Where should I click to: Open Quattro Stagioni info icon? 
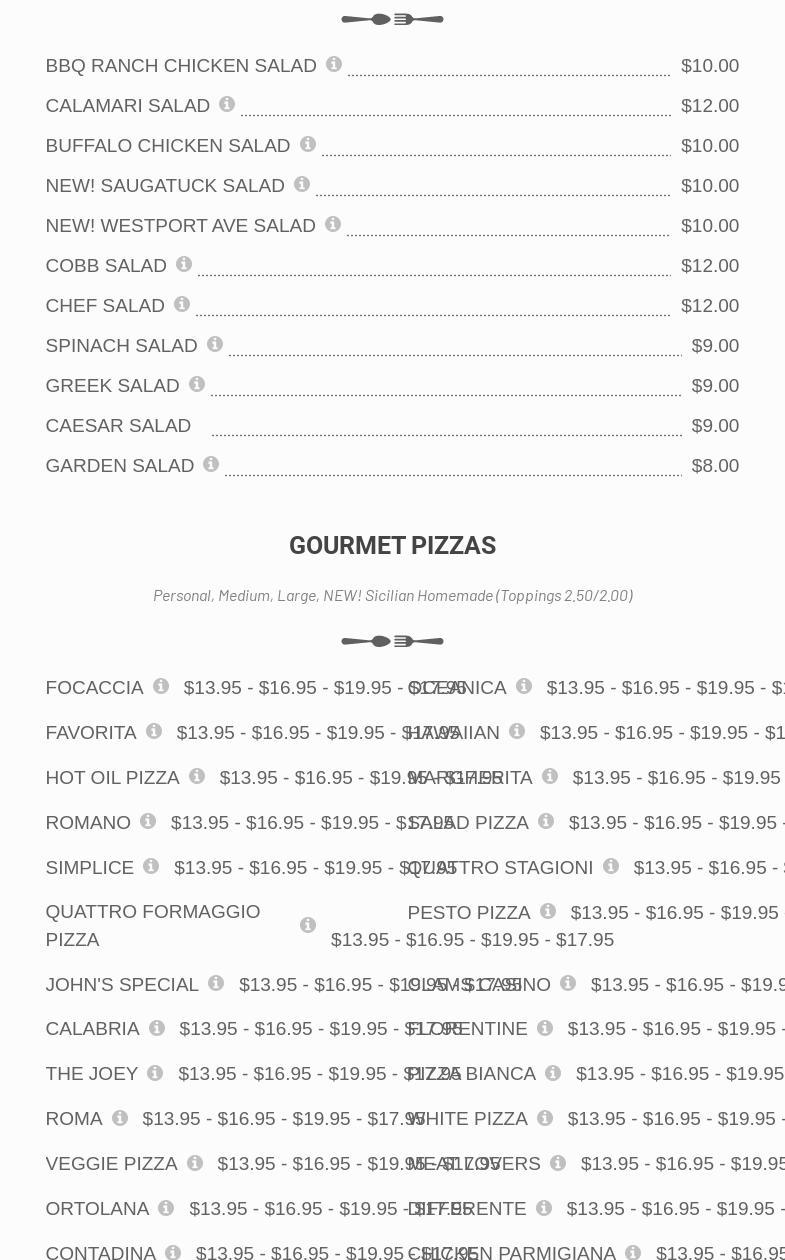pos(611,866)
